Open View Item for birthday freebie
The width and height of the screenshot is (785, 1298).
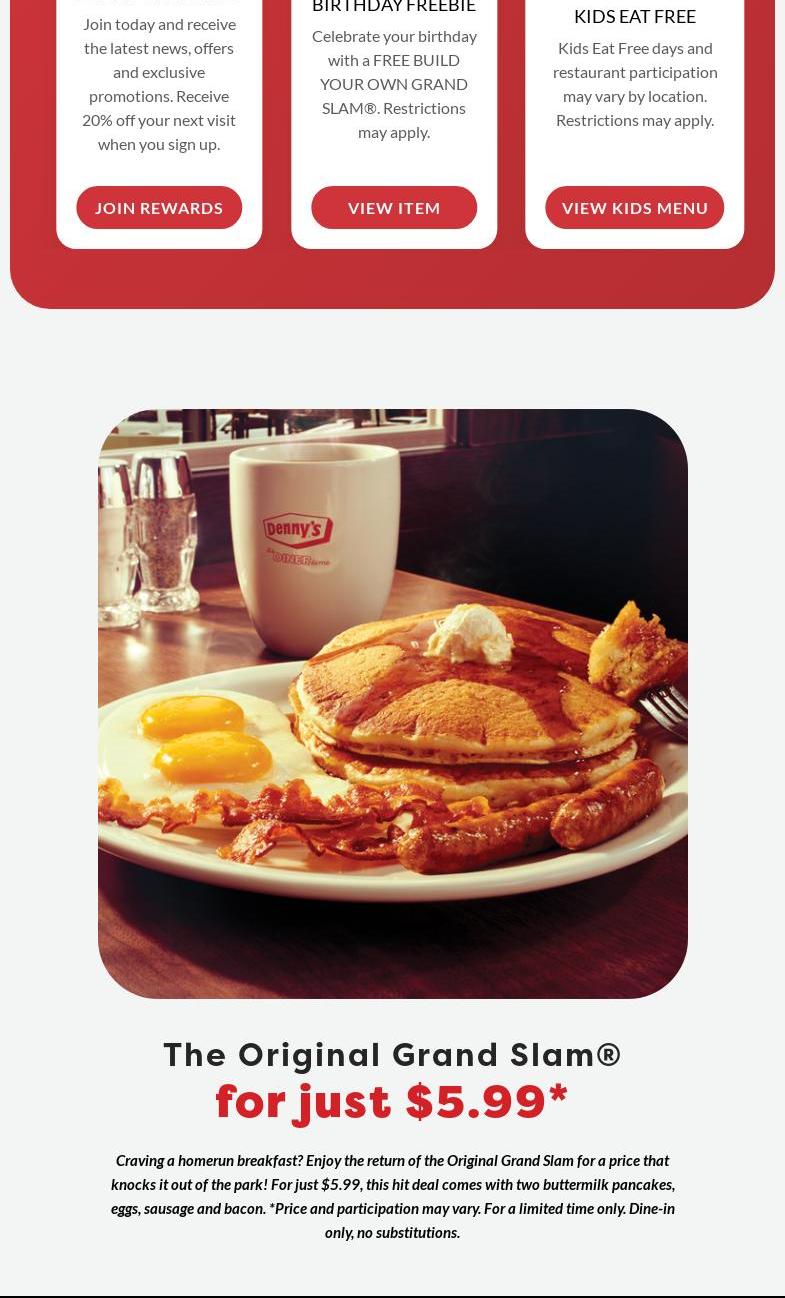tap(394, 207)
